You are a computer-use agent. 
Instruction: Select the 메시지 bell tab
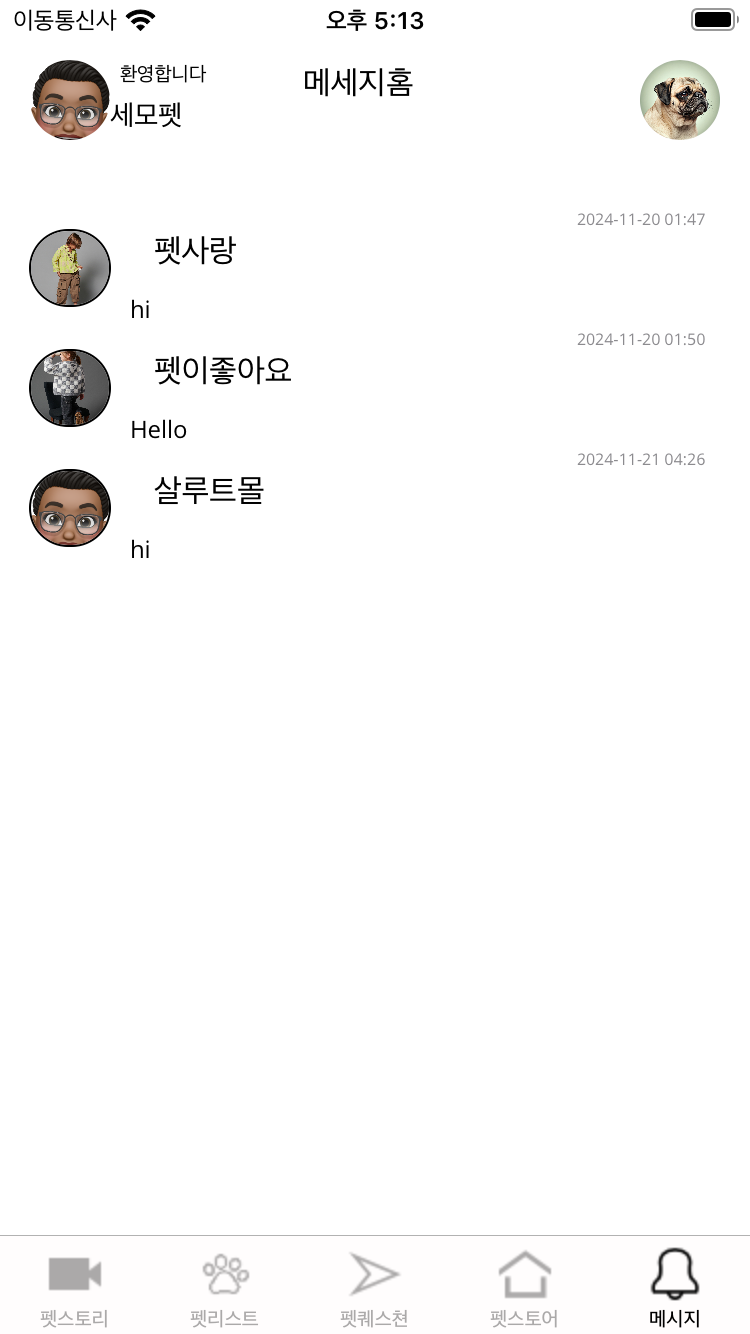pyautogui.click(x=675, y=1288)
